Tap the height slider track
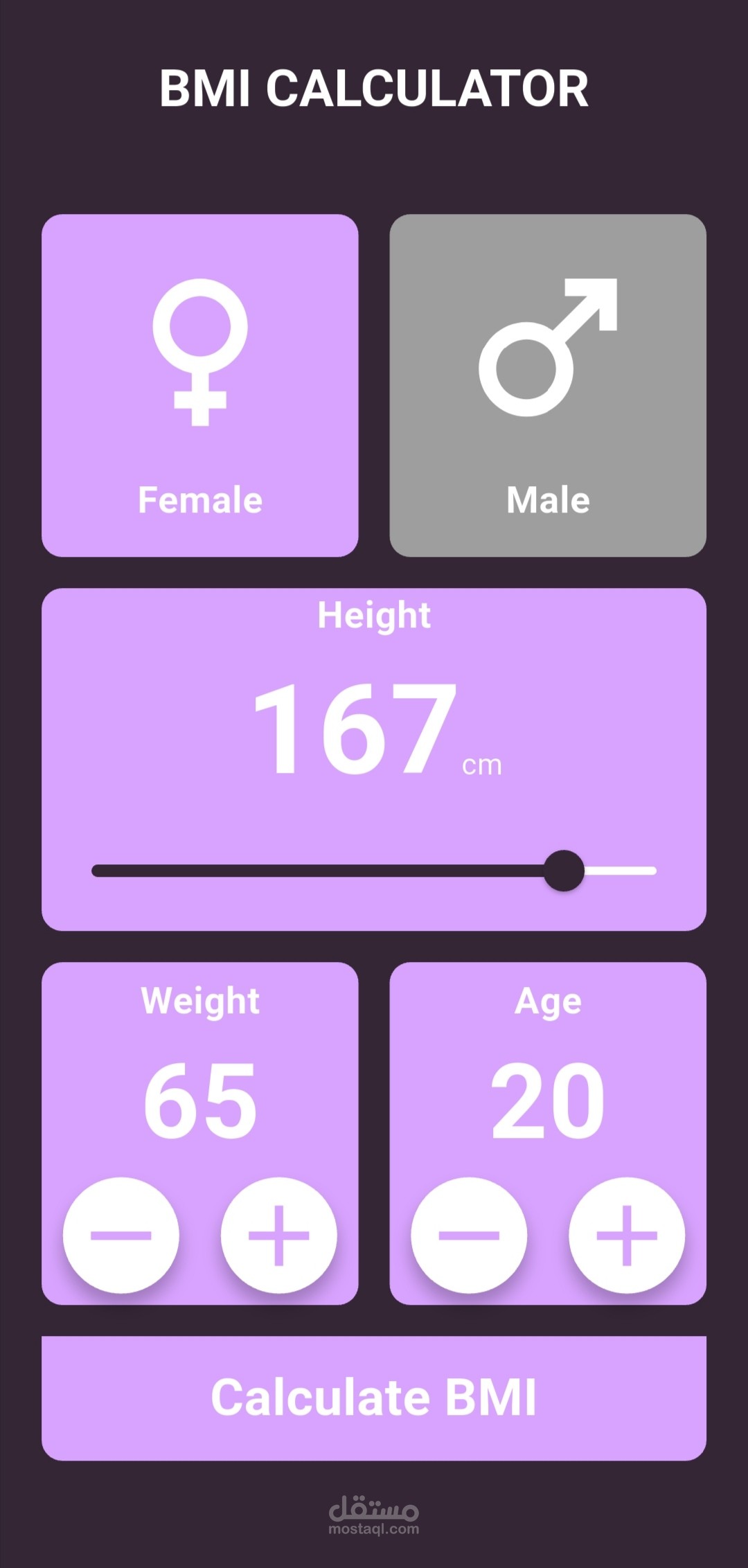The height and width of the screenshot is (1568, 748). coord(374,871)
